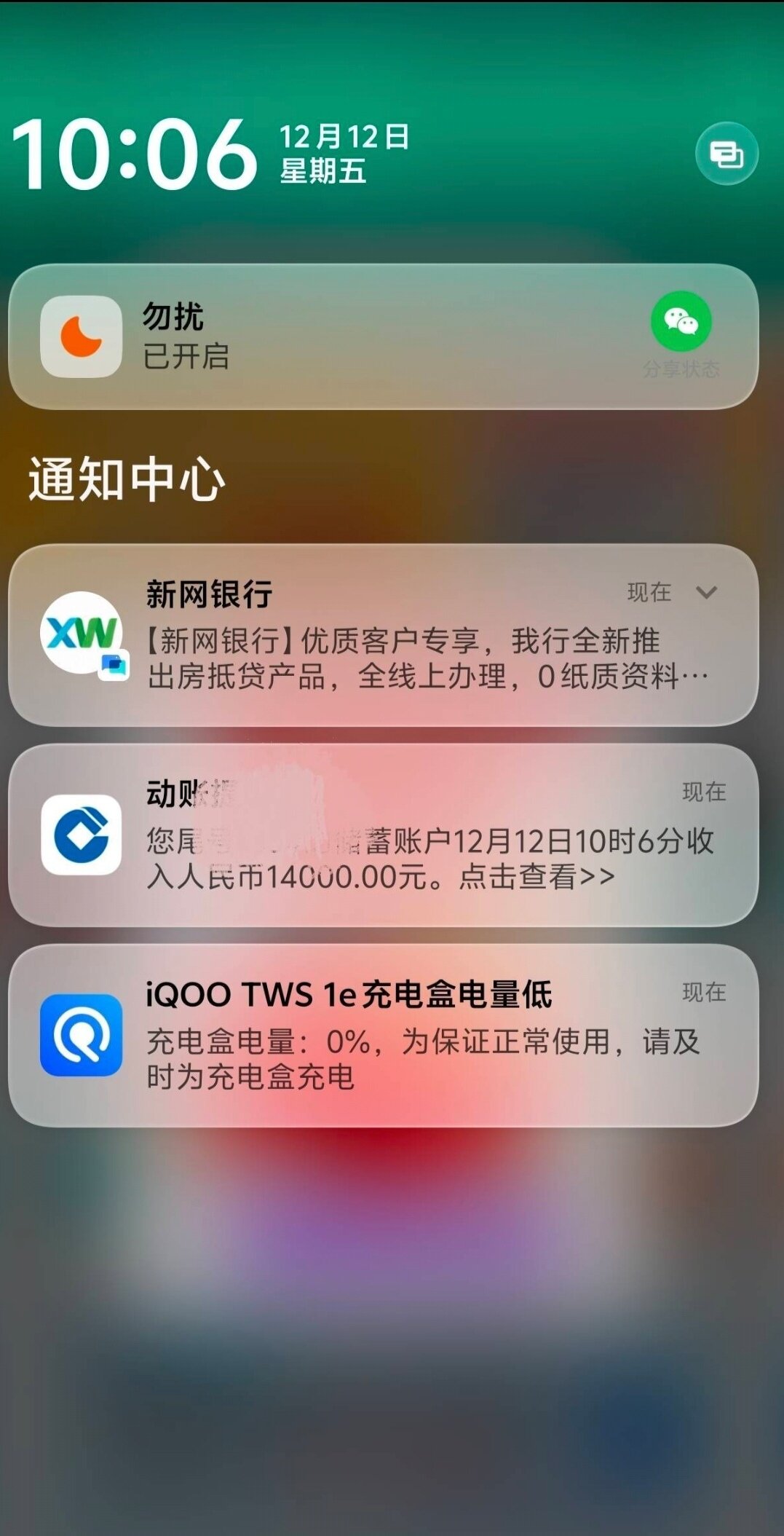Tap the WeChat 分享状态 icon

[x=681, y=323]
